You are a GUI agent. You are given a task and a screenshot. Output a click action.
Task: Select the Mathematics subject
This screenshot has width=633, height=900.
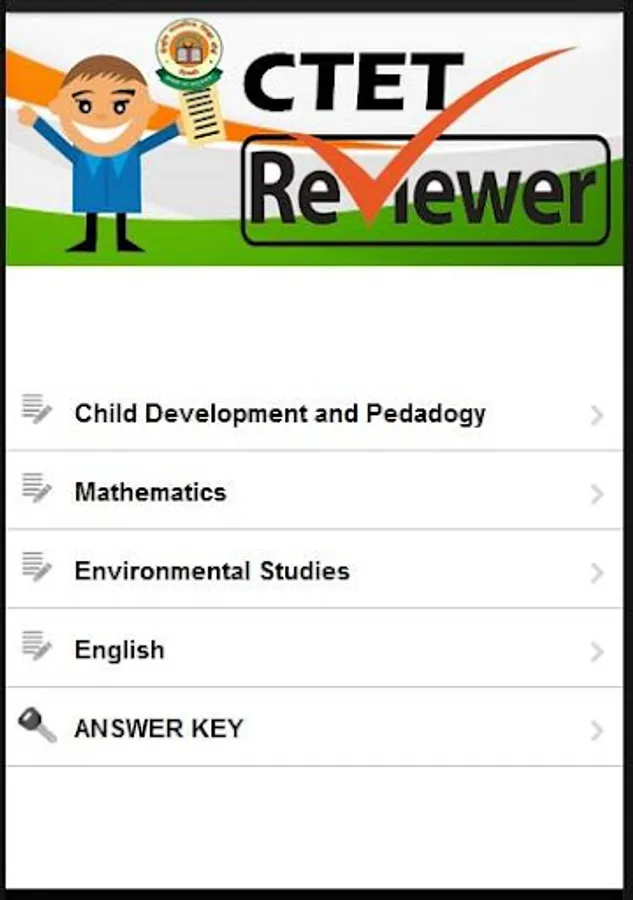click(x=150, y=492)
